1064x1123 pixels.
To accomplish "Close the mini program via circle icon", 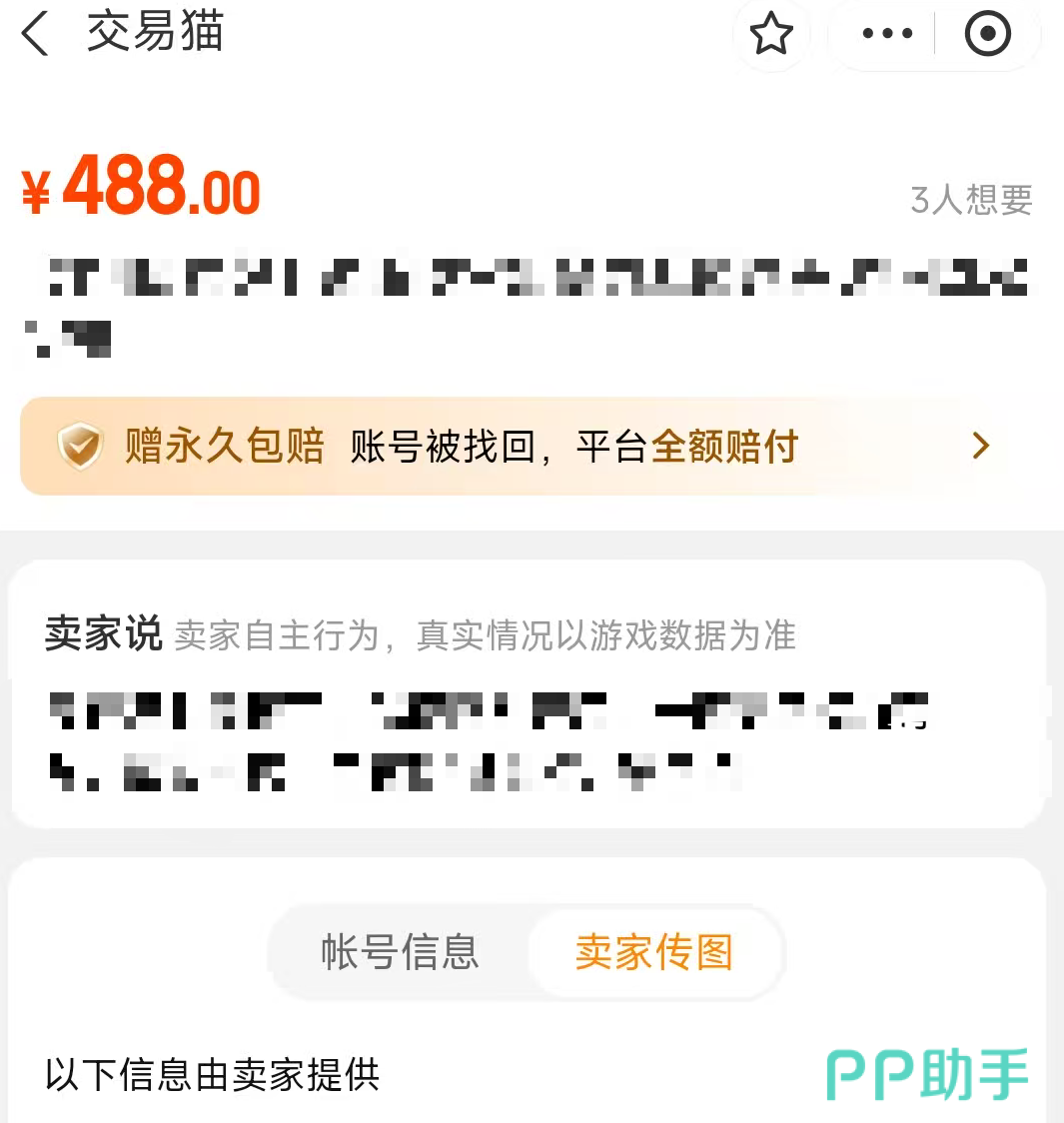I will 987,35.
